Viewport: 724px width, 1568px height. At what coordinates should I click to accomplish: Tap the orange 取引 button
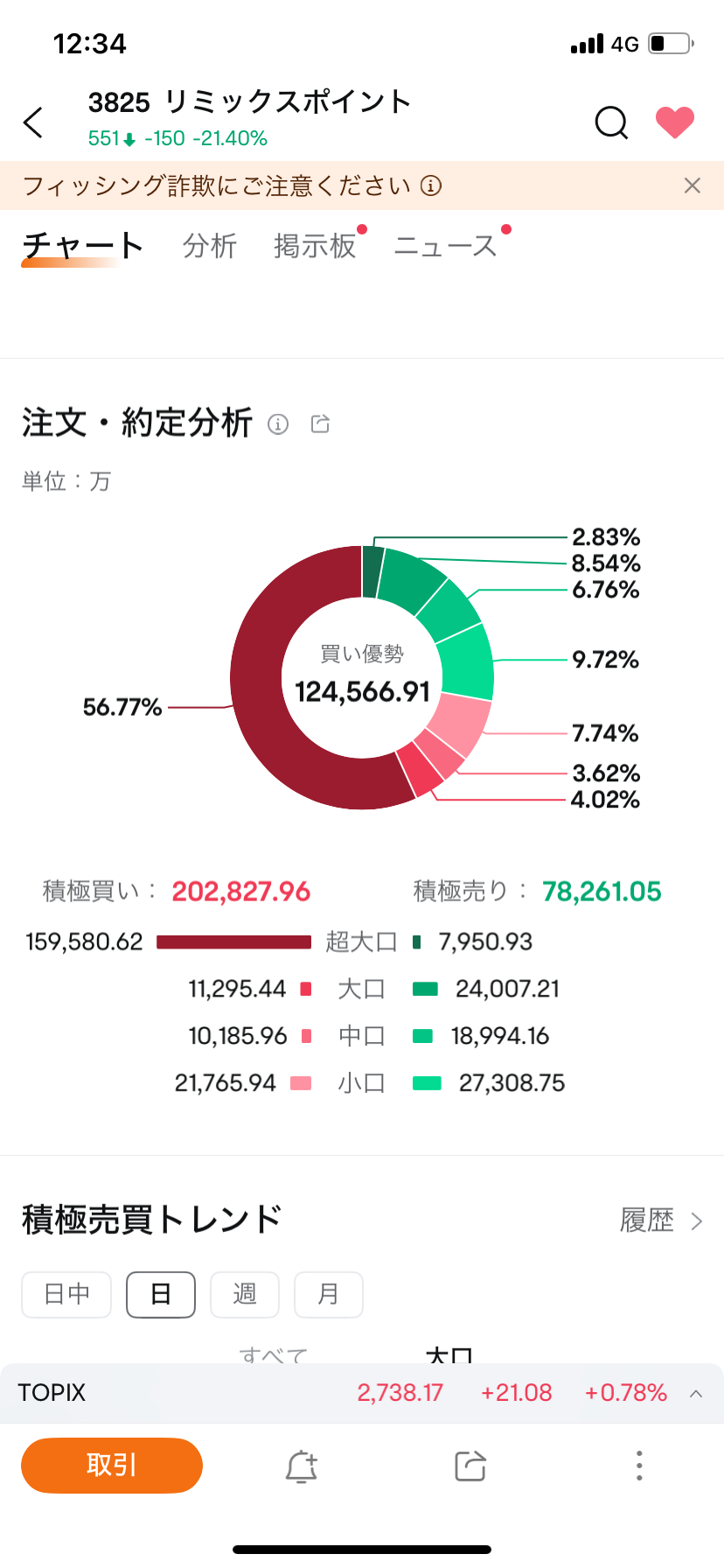click(112, 1465)
